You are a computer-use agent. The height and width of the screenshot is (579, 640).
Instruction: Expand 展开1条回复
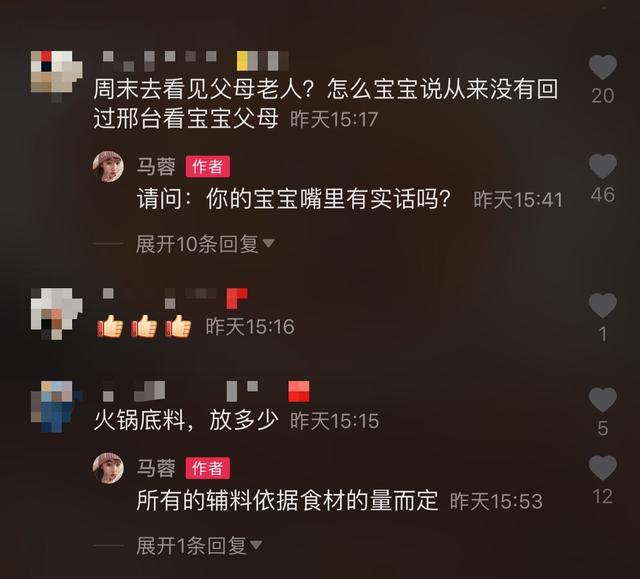pyautogui.click(x=199, y=545)
